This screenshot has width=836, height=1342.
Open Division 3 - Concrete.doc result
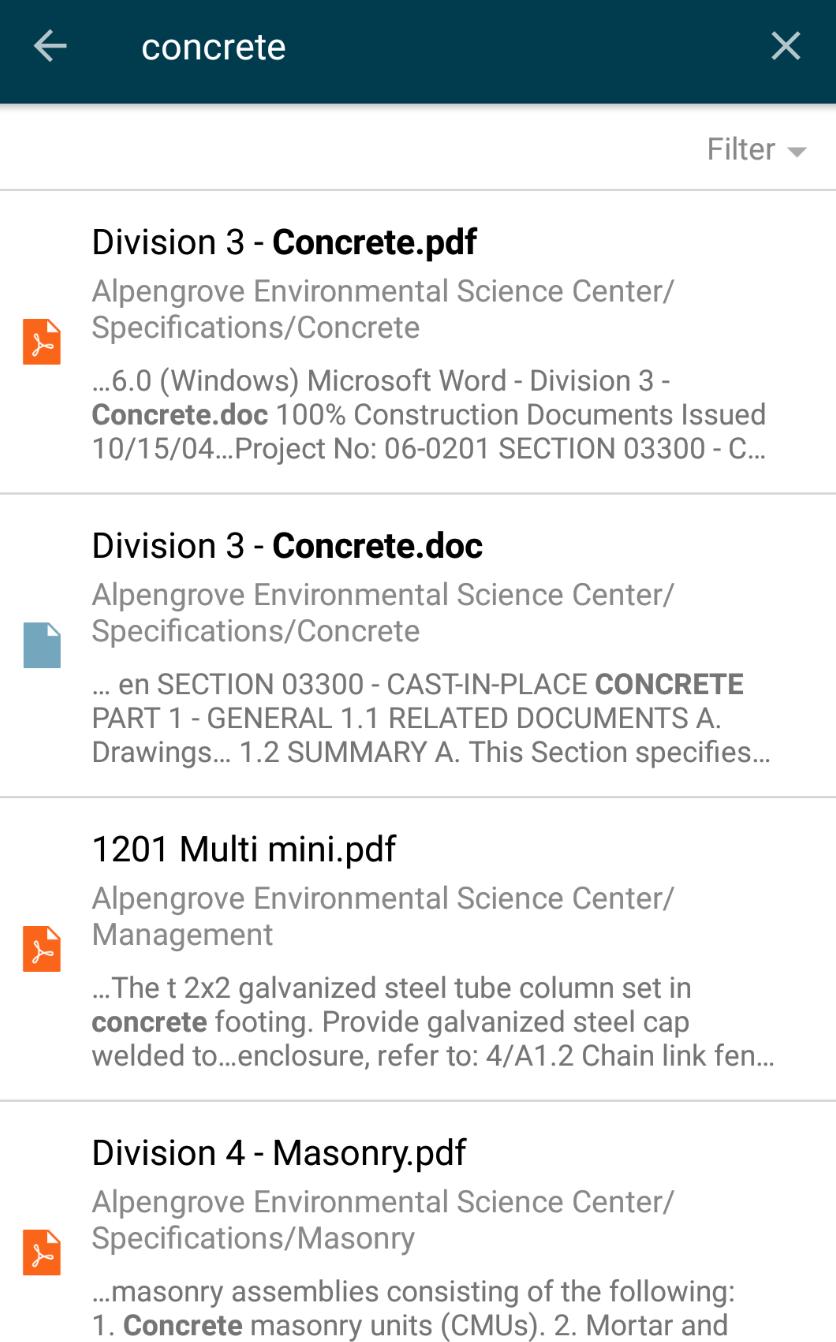click(418, 646)
